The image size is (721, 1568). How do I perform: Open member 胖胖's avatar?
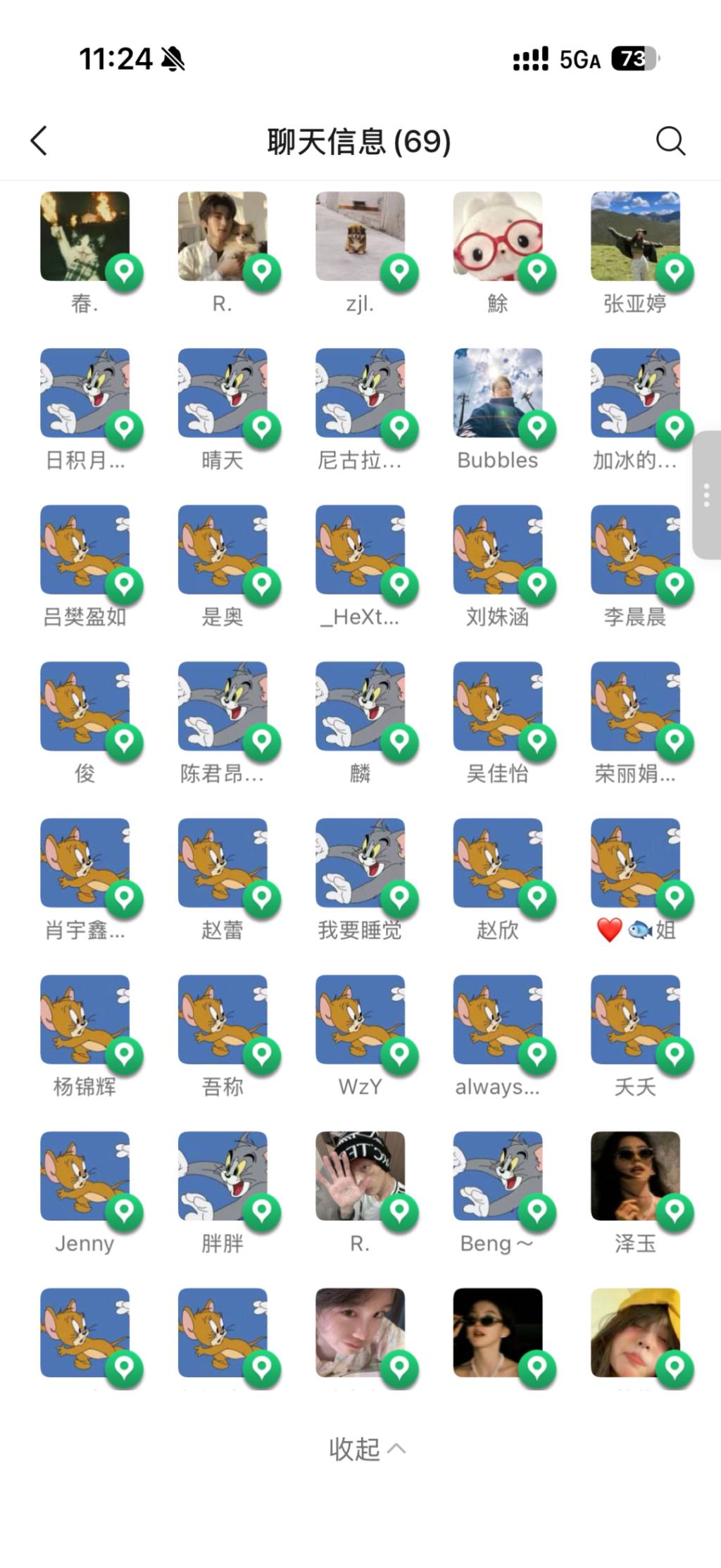pos(222,1176)
